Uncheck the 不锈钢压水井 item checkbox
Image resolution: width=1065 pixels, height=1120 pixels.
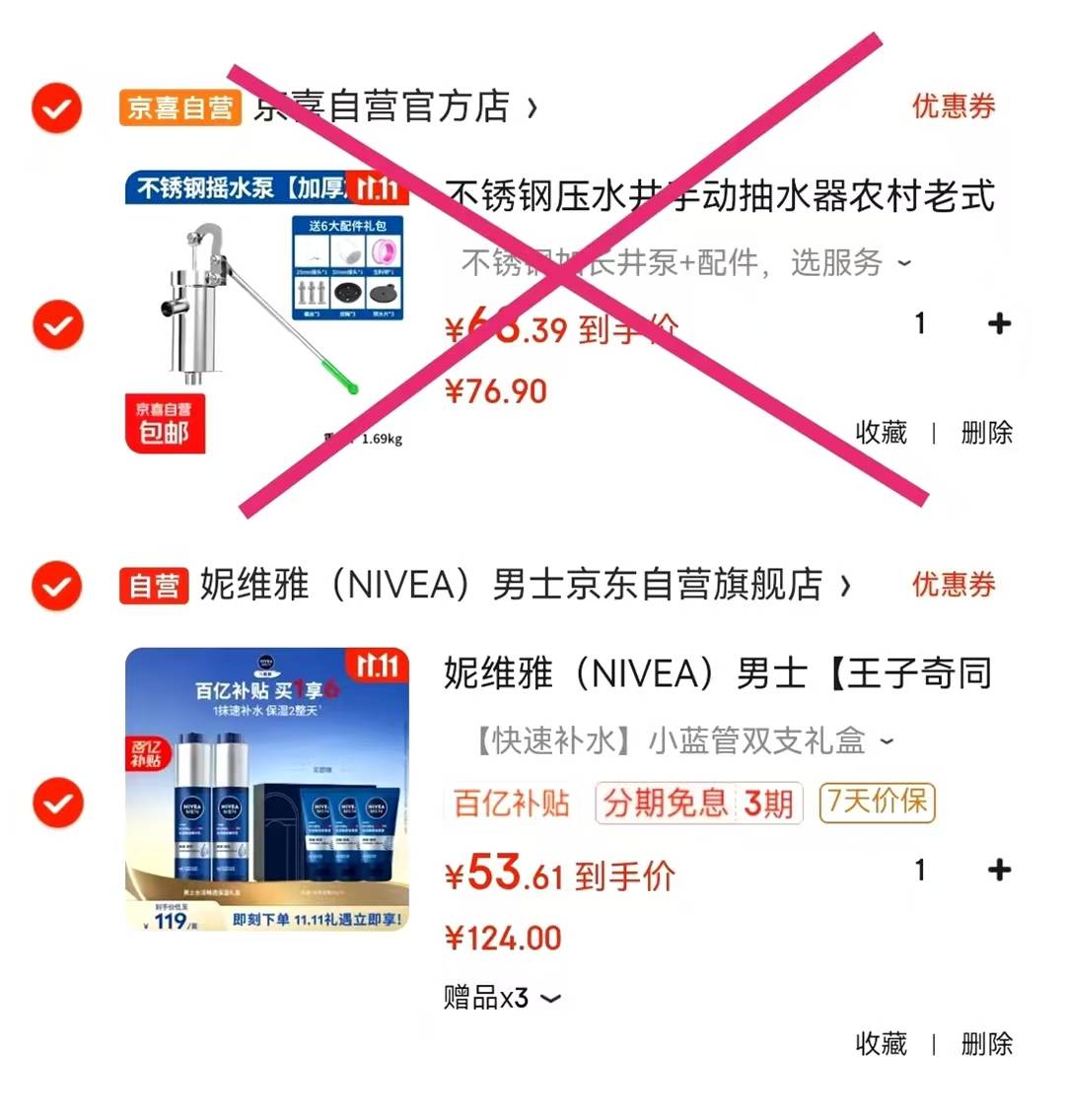[58, 325]
